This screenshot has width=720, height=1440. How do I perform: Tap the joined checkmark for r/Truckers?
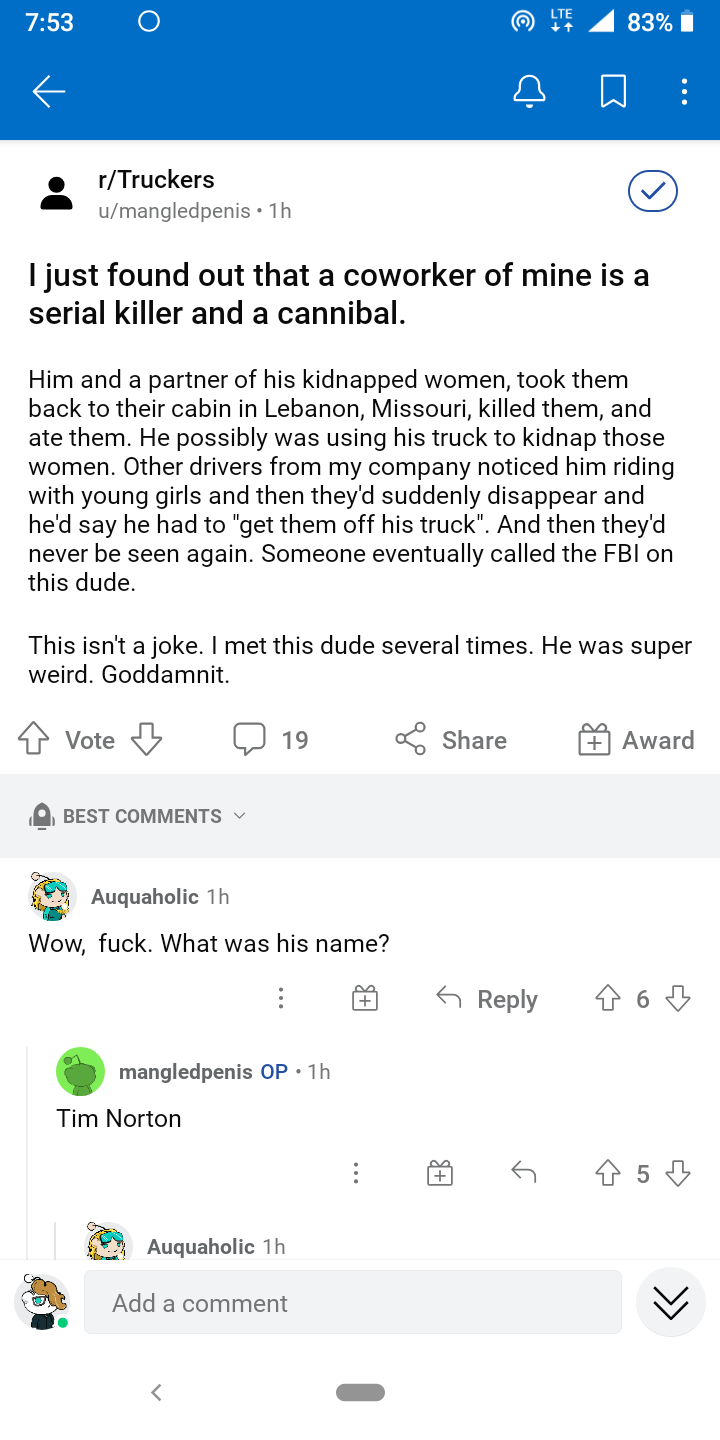(652, 192)
